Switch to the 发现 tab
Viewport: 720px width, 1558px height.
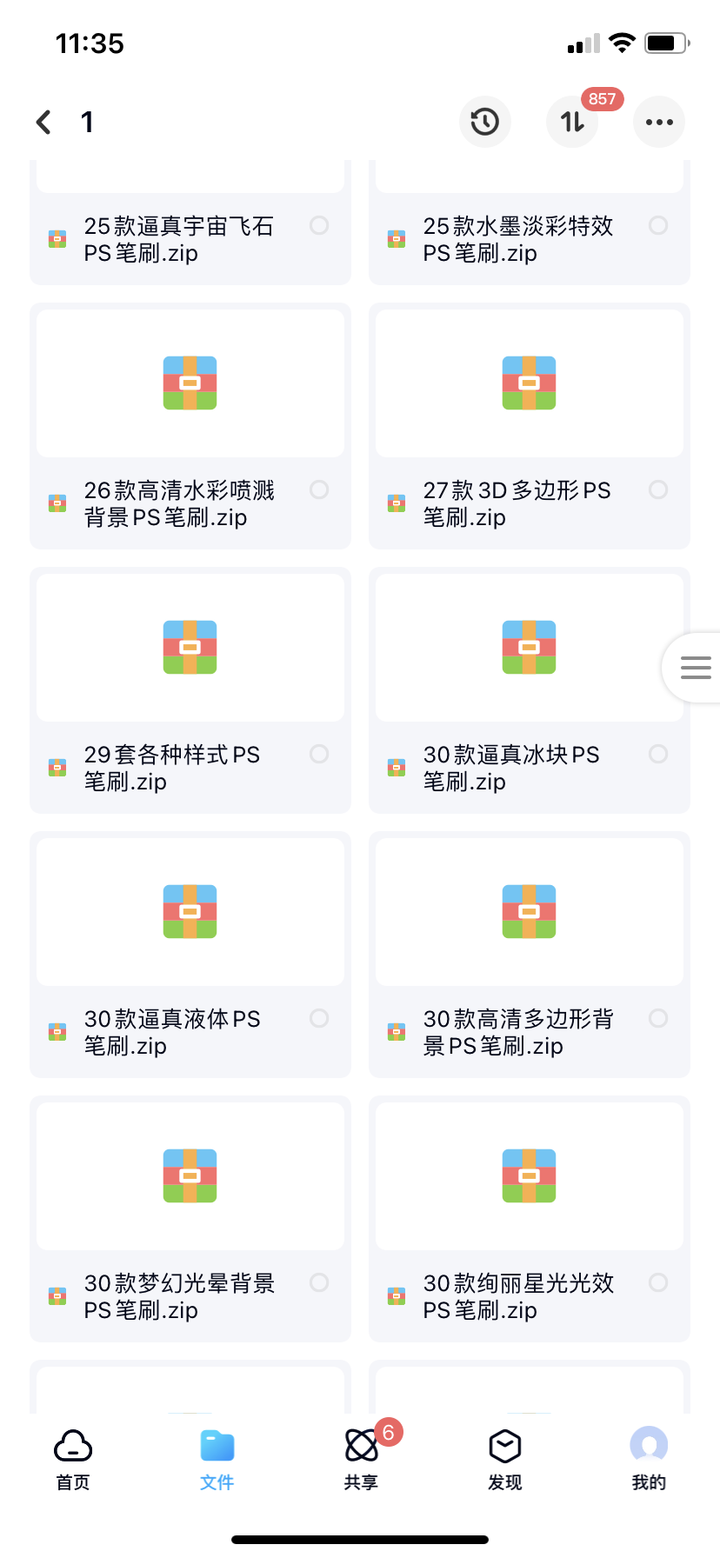(505, 1460)
